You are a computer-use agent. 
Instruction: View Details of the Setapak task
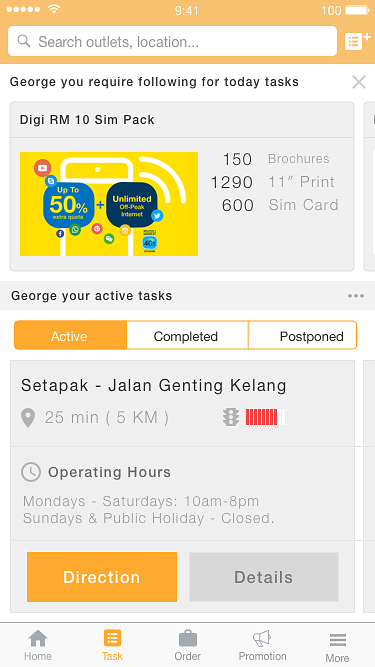[x=264, y=577]
